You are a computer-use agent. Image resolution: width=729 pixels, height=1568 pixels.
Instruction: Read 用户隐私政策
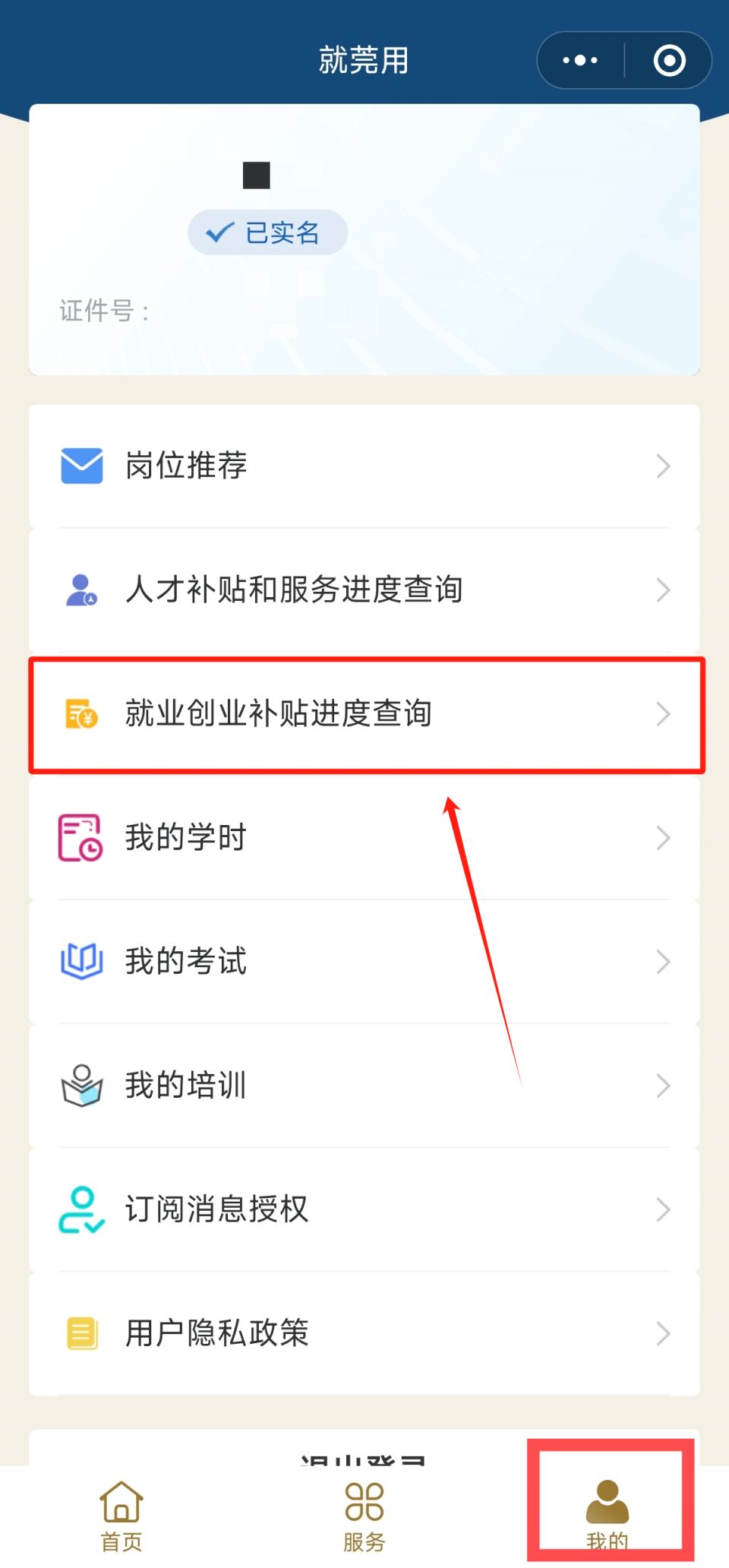(x=364, y=1332)
